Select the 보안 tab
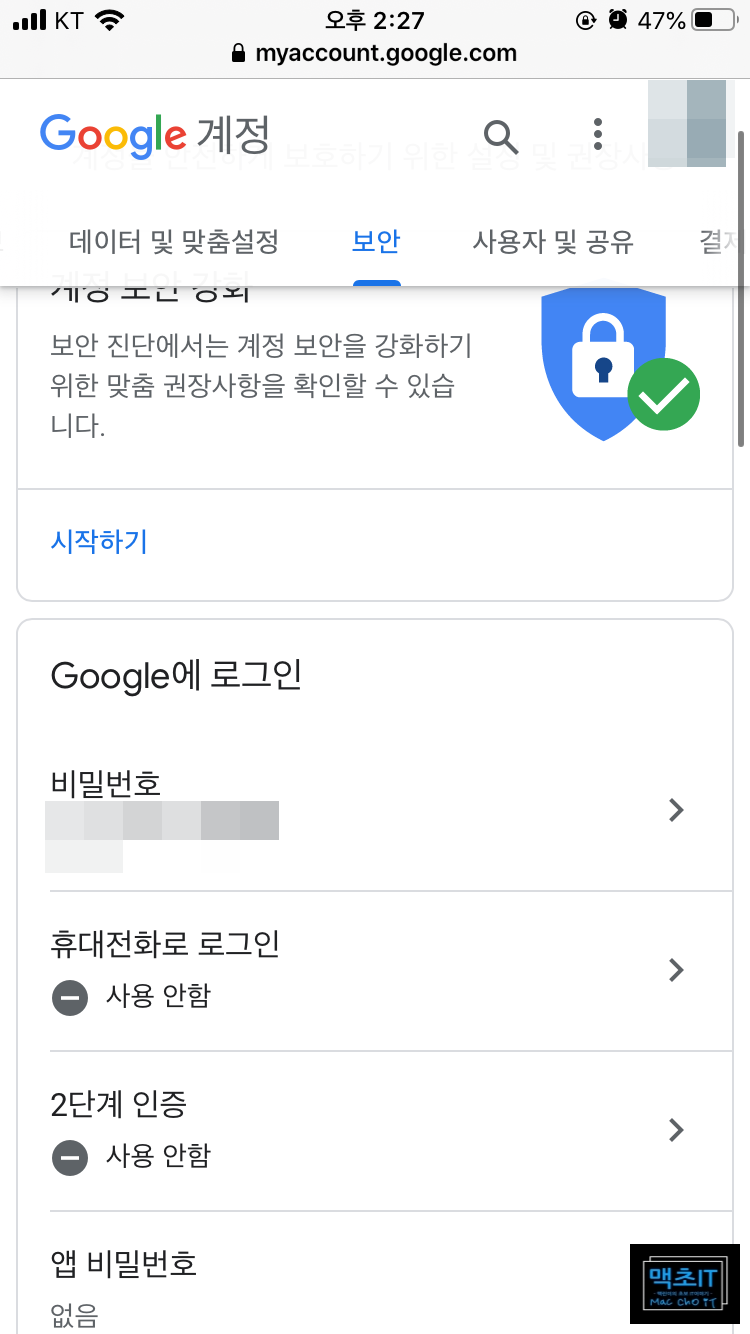The width and height of the screenshot is (750, 1334). [x=376, y=241]
